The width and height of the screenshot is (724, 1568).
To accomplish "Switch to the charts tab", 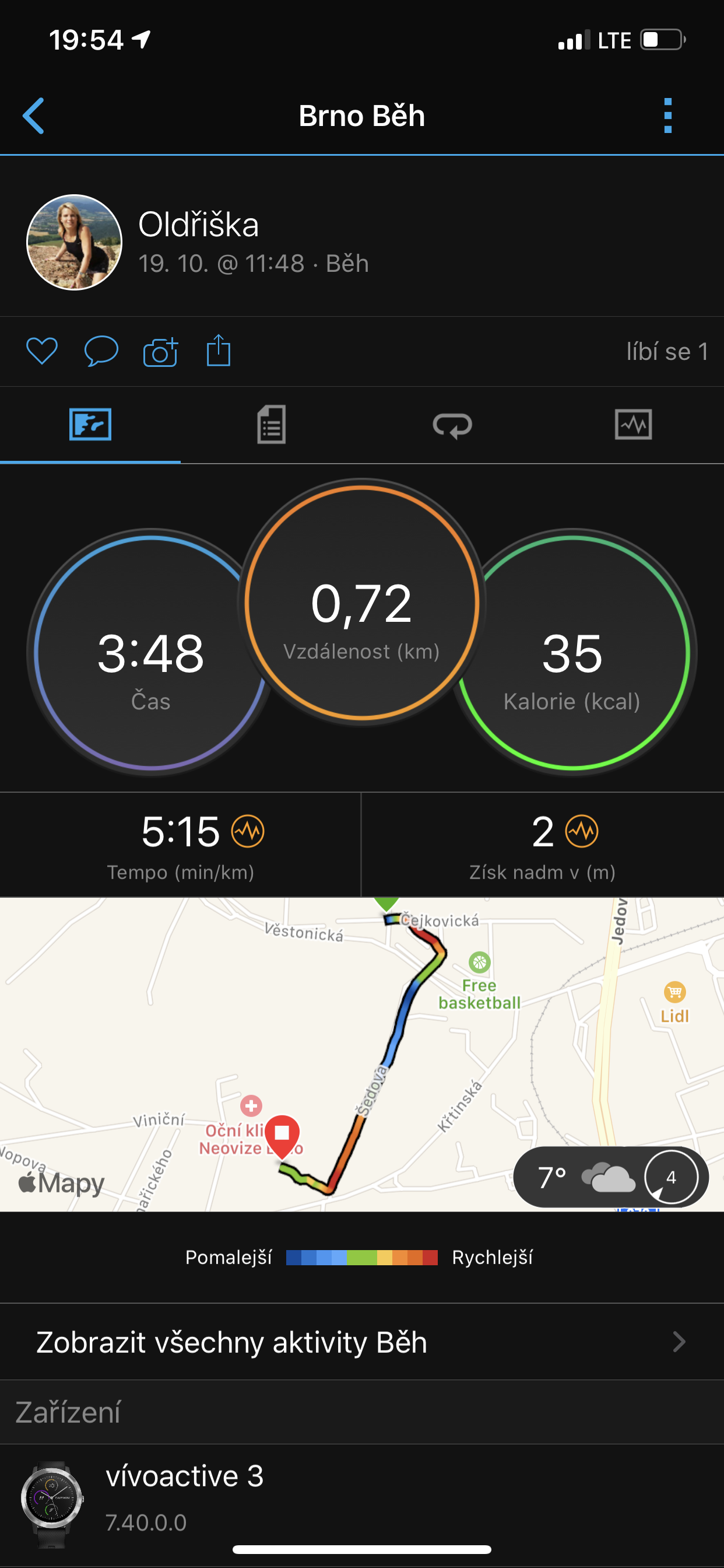I will [x=633, y=424].
